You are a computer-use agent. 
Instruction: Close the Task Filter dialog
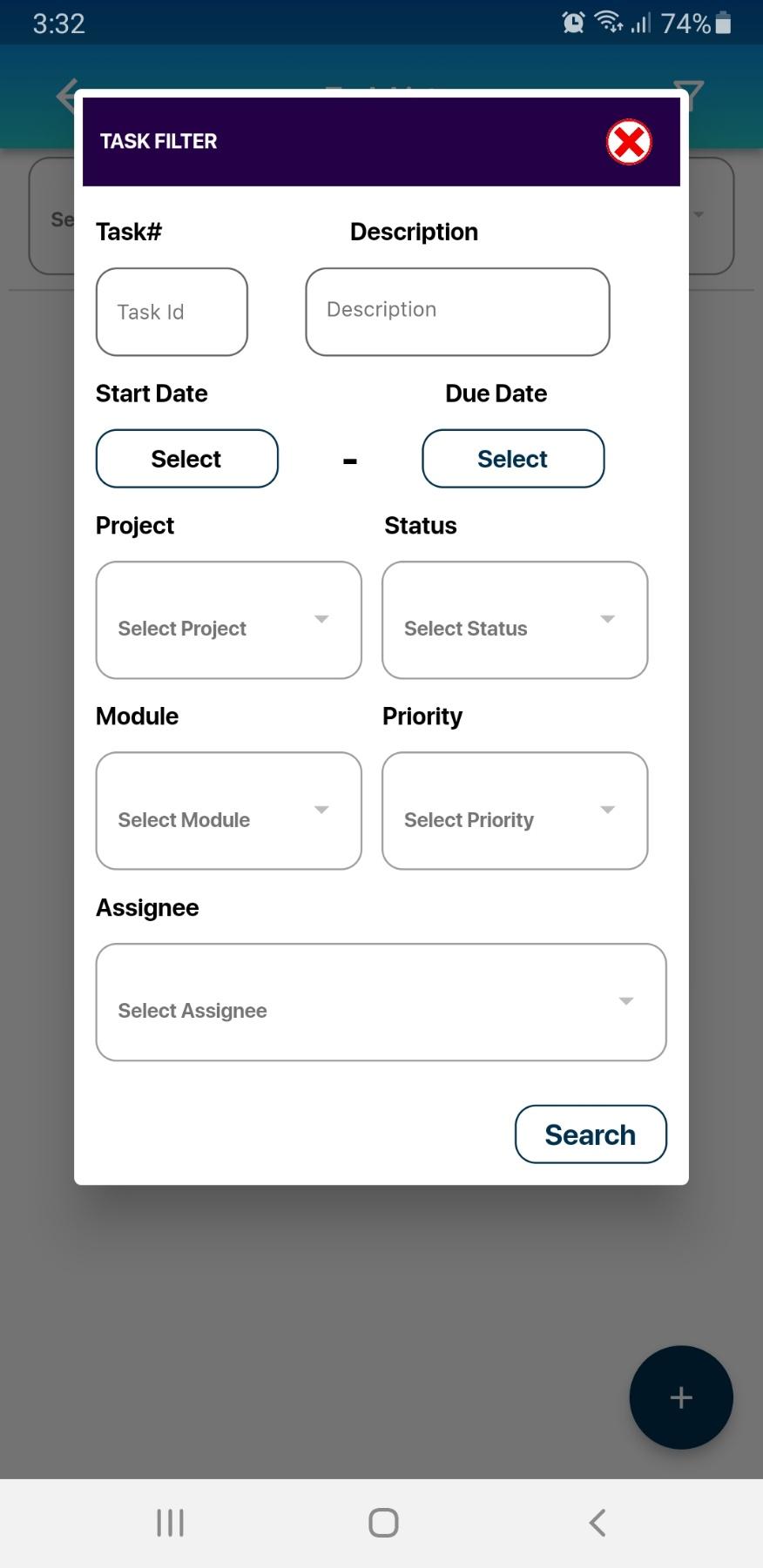[629, 142]
